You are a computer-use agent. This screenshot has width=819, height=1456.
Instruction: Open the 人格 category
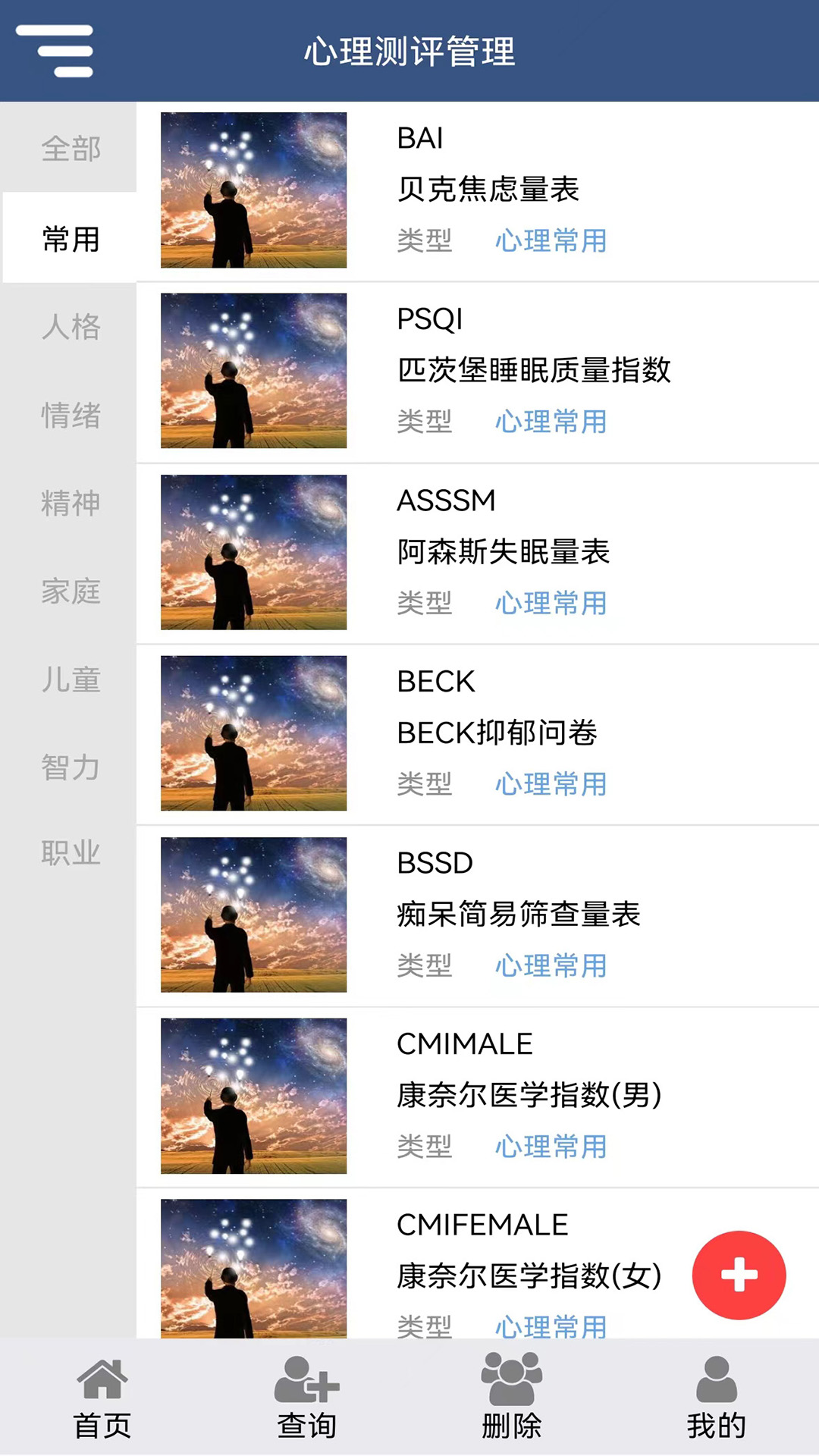[x=70, y=328]
